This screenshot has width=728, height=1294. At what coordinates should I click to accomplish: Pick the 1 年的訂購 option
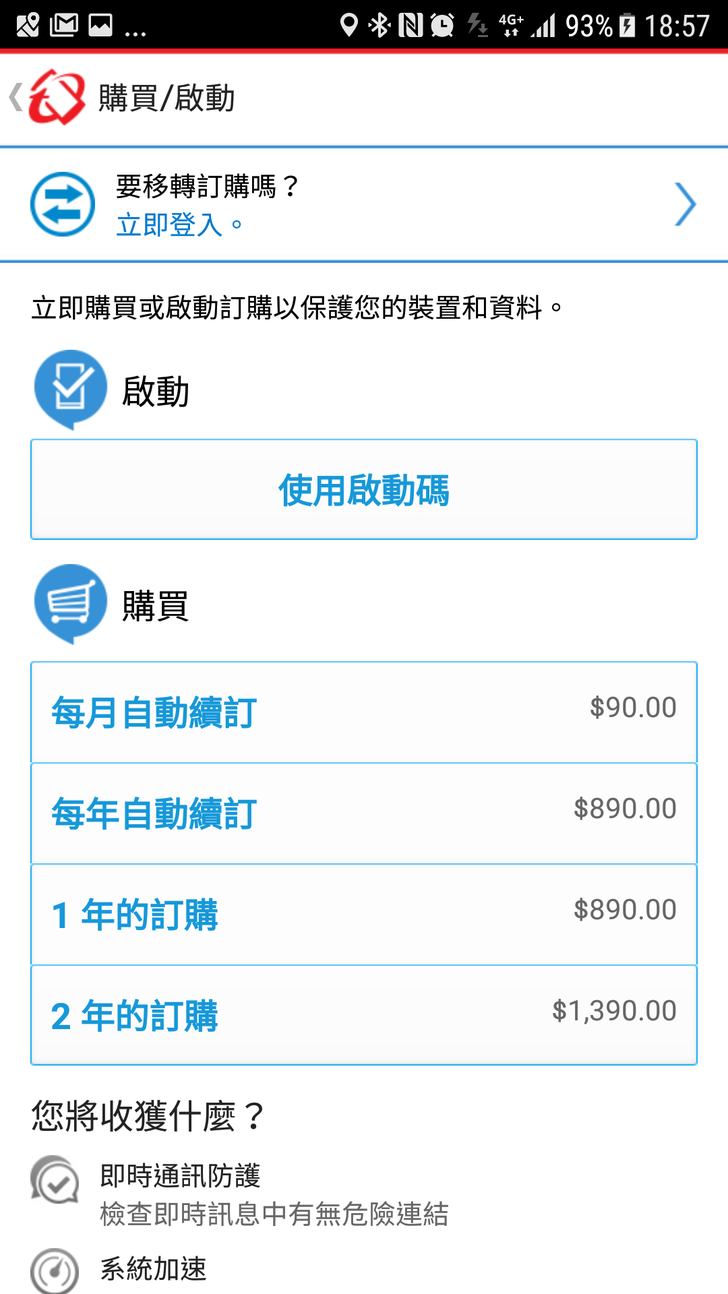(x=363, y=914)
